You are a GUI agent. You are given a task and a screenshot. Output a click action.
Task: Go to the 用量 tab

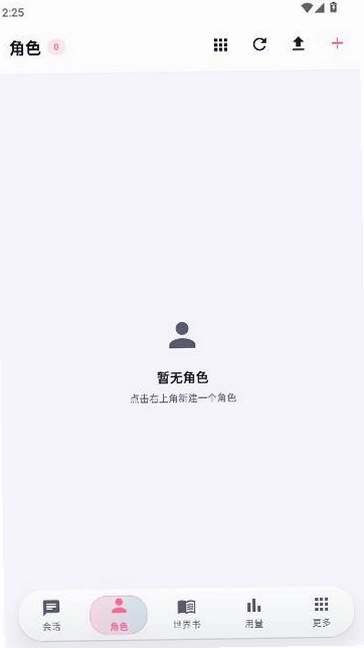click(254, 614)
